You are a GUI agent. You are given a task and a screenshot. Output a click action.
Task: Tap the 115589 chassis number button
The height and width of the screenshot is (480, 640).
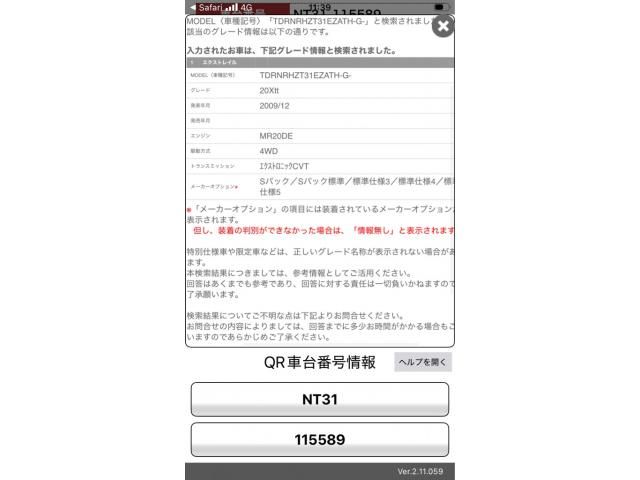(x=319, y=439)
